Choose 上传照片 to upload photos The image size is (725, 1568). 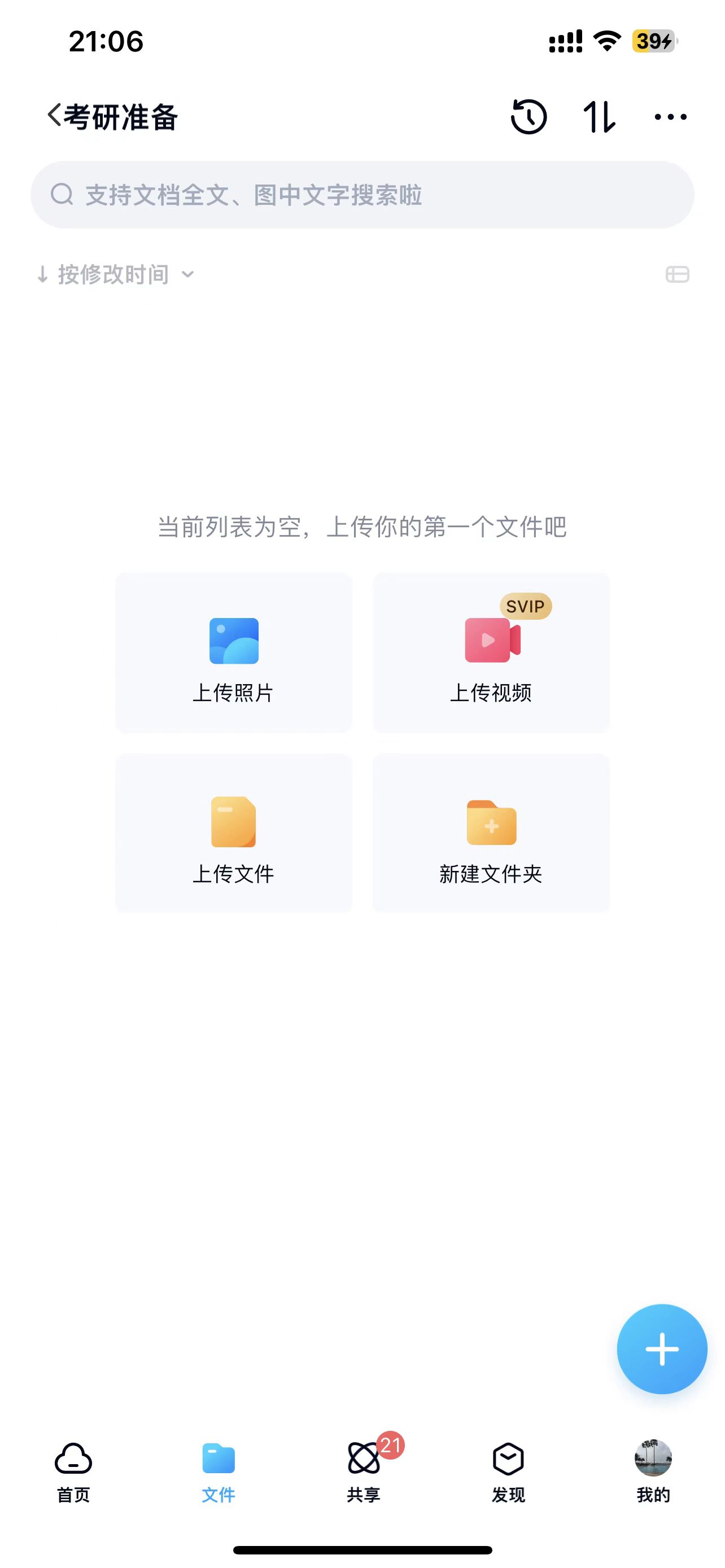point(234,652)
